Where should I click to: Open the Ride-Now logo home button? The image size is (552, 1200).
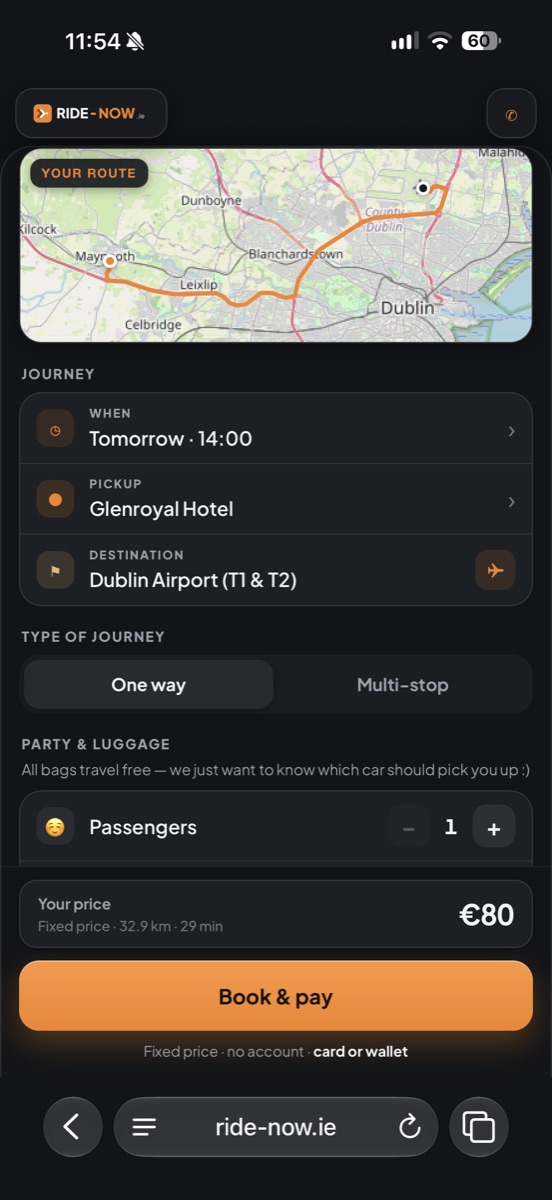[x=91, y=113]
